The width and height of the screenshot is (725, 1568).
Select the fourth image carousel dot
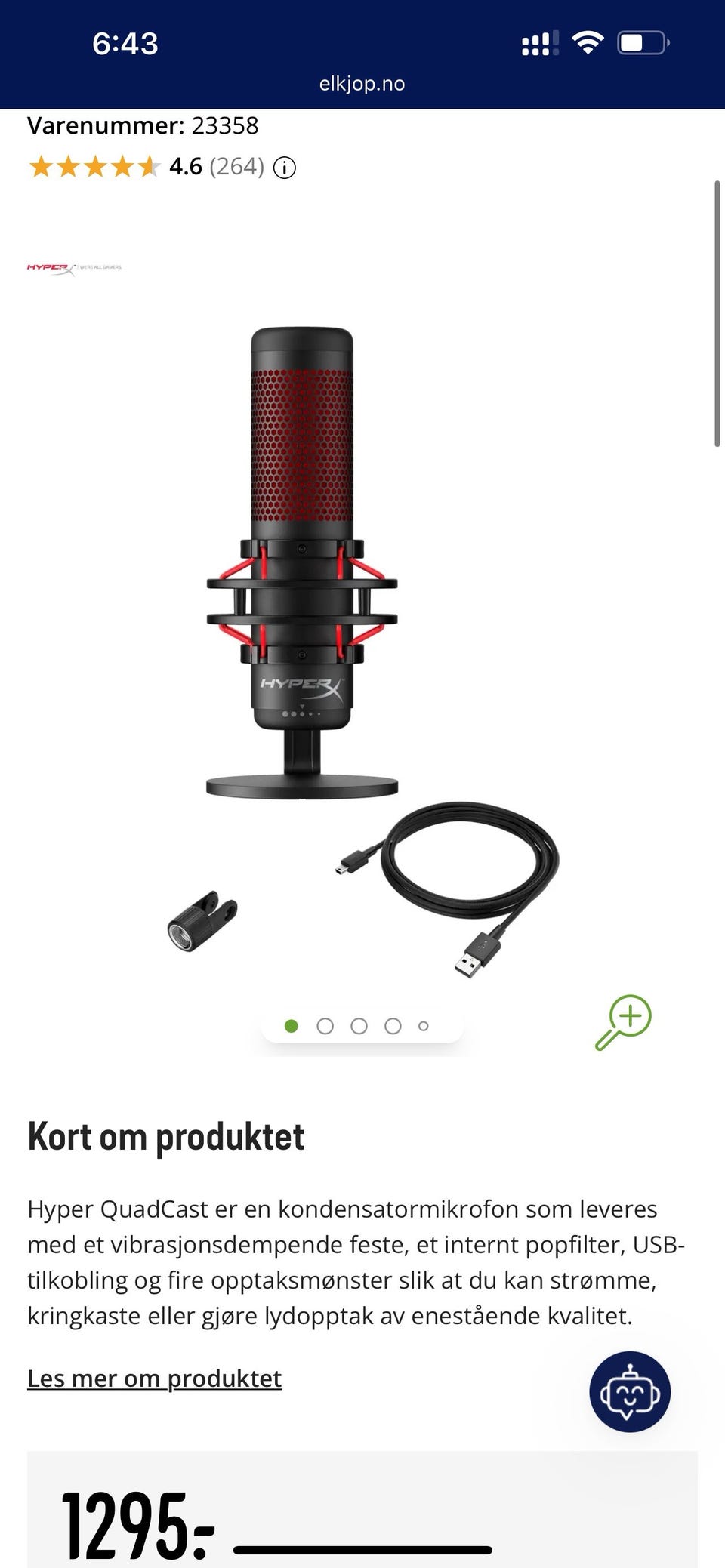tap(393, 1026)
